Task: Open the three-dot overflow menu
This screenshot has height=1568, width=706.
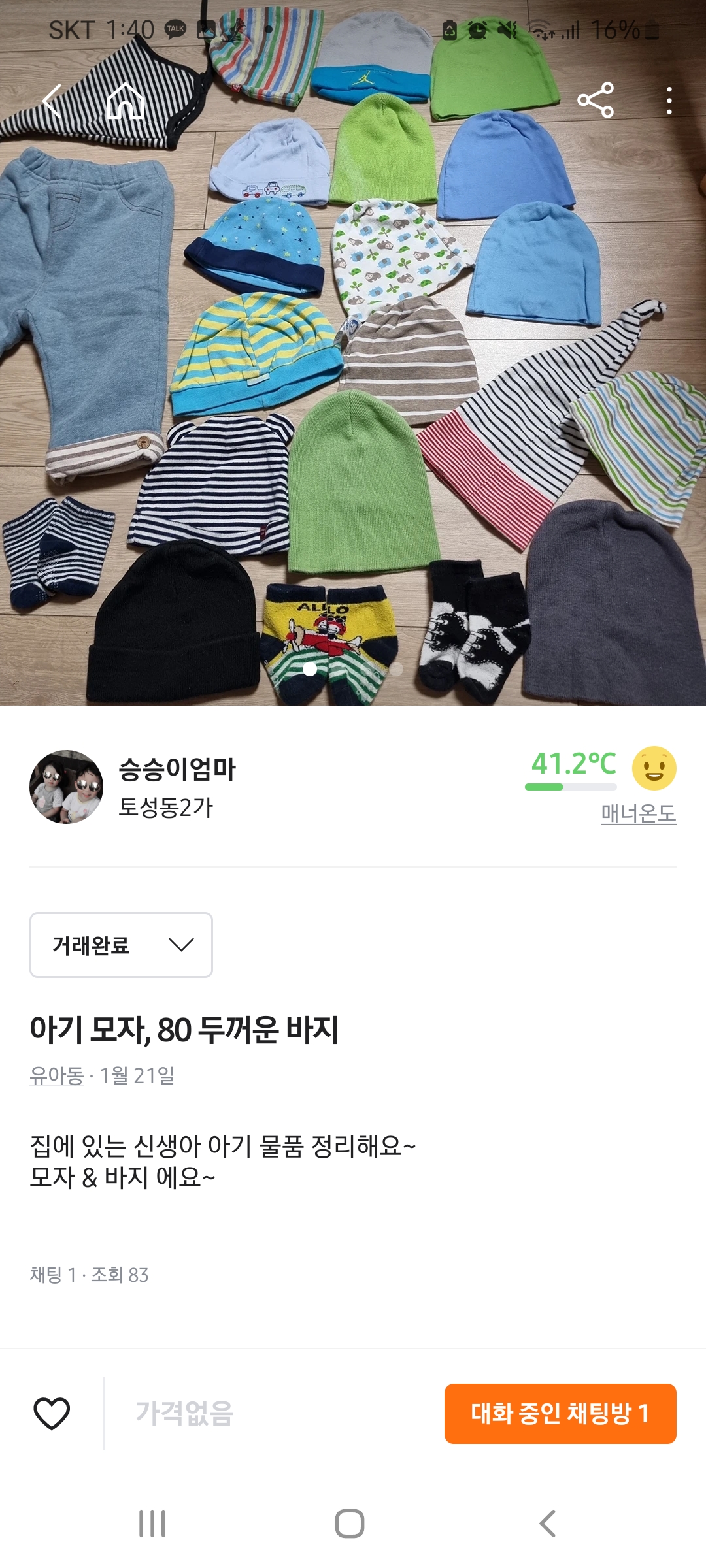Action: click(x=669, y=101)
